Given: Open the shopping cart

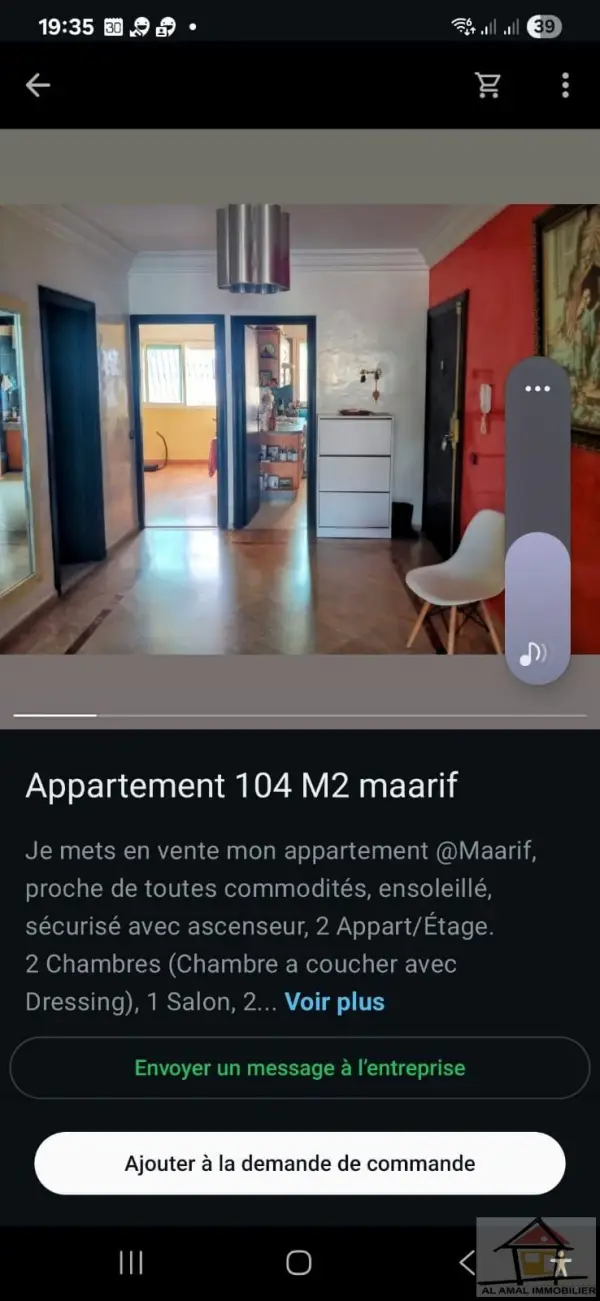Looking at the screenshot, I should coord(488,86).
